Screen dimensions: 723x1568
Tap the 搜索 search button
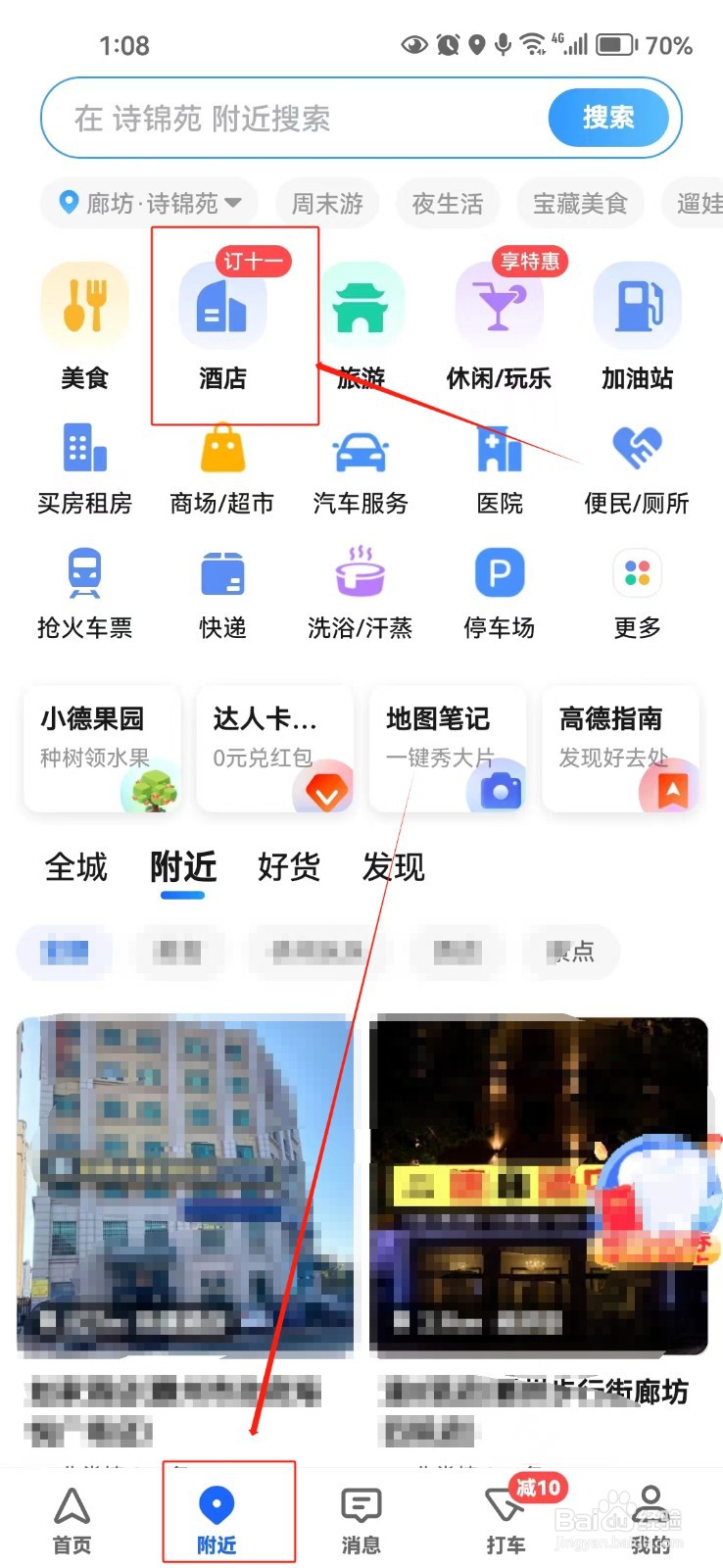607,117
